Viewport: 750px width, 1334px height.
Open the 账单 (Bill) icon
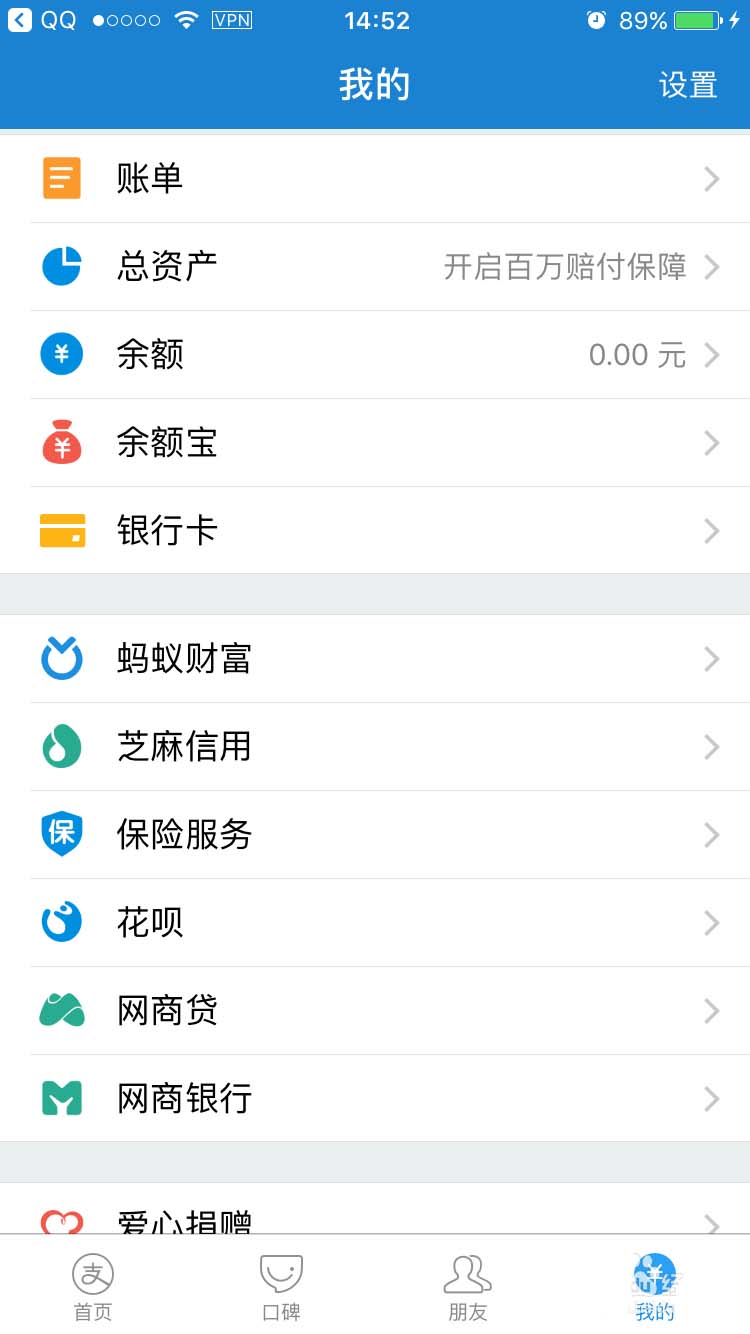pyautogui.click(x=60, y=177)
